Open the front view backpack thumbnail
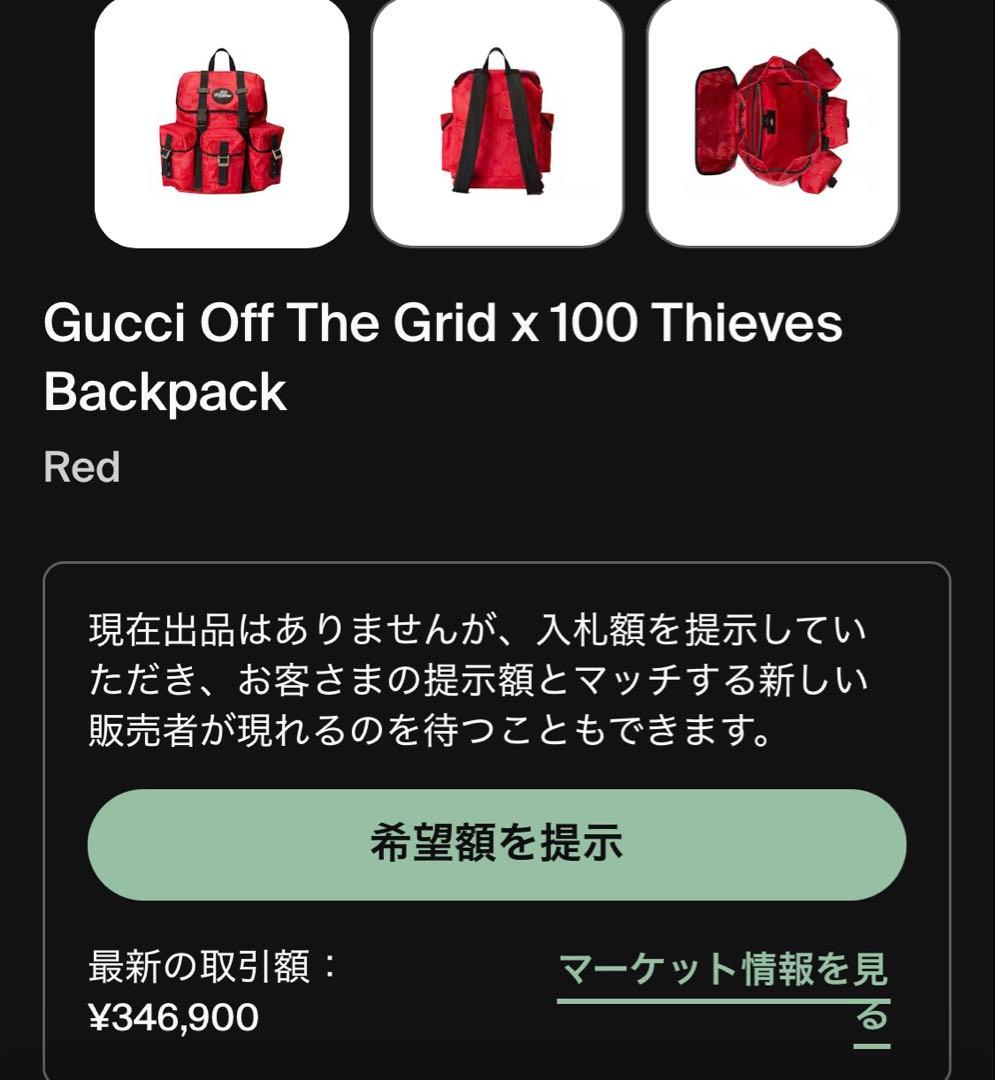This screenshot has width=995, height=1080. pyautogui.click(x=220, y=120)
